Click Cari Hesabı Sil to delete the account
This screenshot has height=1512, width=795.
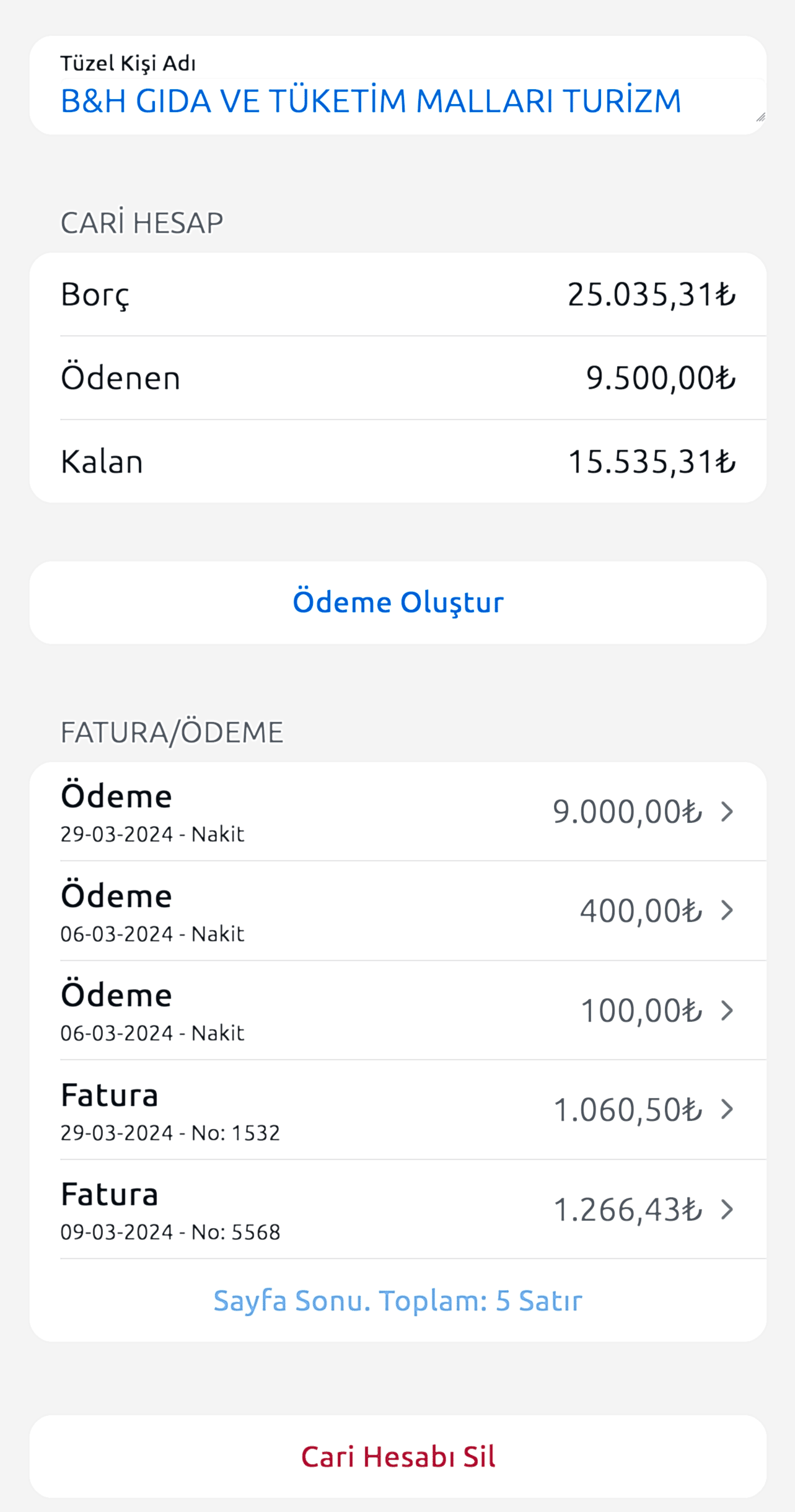[397, 1454]
